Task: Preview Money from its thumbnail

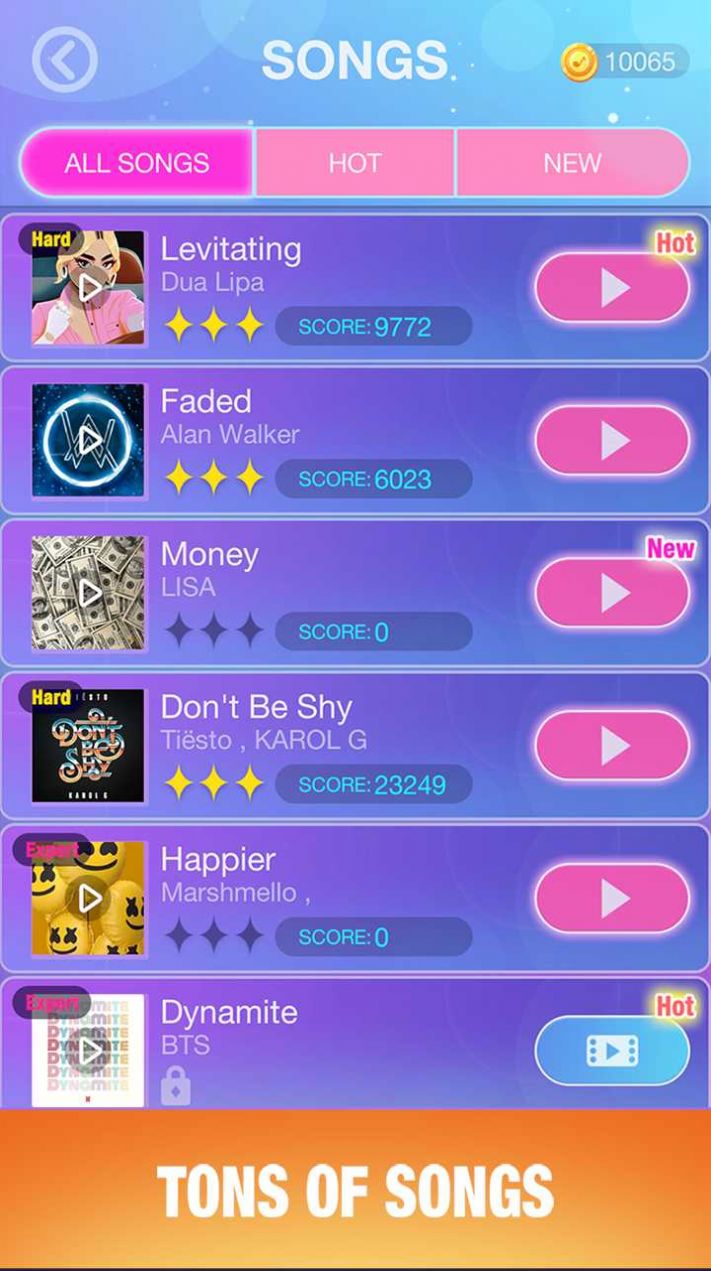Action: click(x=89, y=593)
